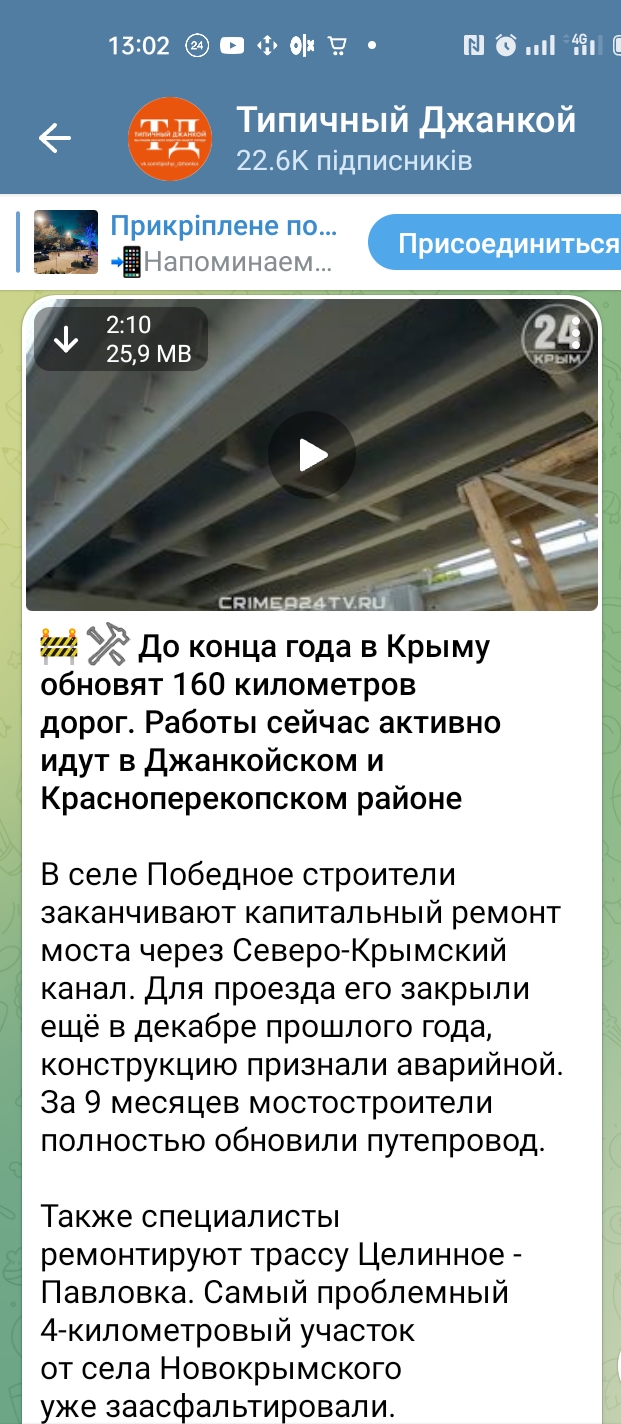Screen dimensions: 621x1424
Task: Open the video's three-dot menu
Action: coord(575,334)
